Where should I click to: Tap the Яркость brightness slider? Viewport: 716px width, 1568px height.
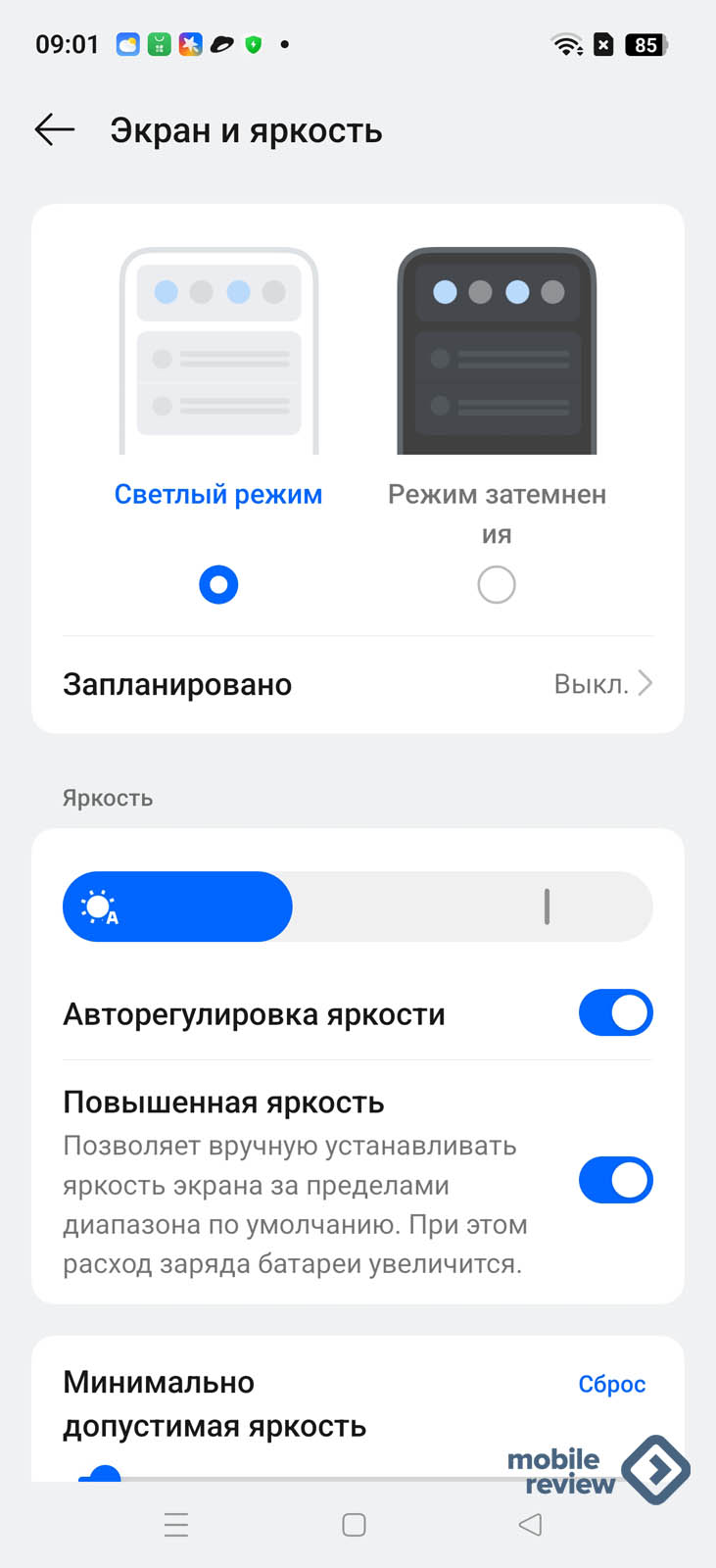pyautogui.click(x=358, y=906)
